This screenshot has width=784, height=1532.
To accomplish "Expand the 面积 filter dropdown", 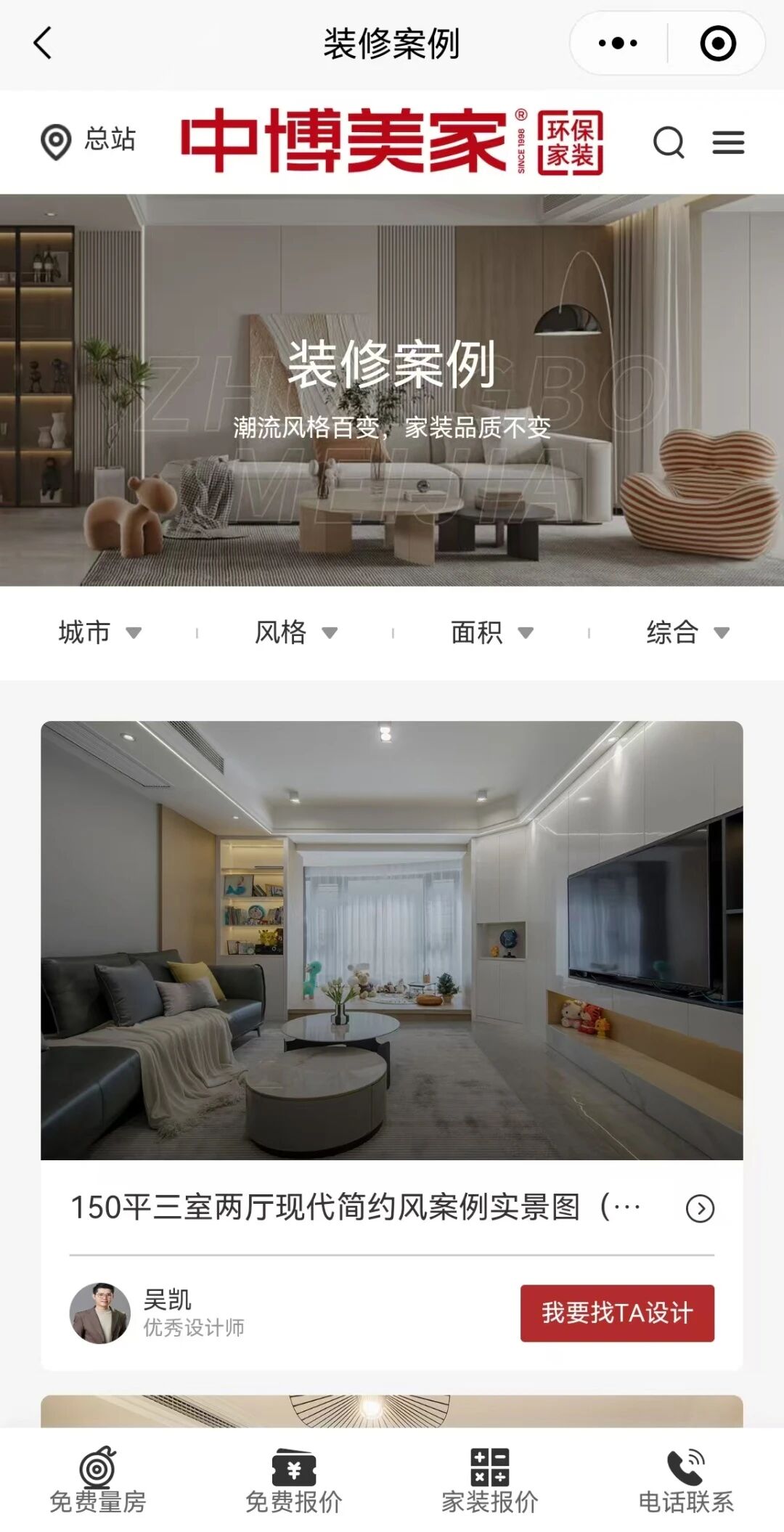I will click(491, 632).
